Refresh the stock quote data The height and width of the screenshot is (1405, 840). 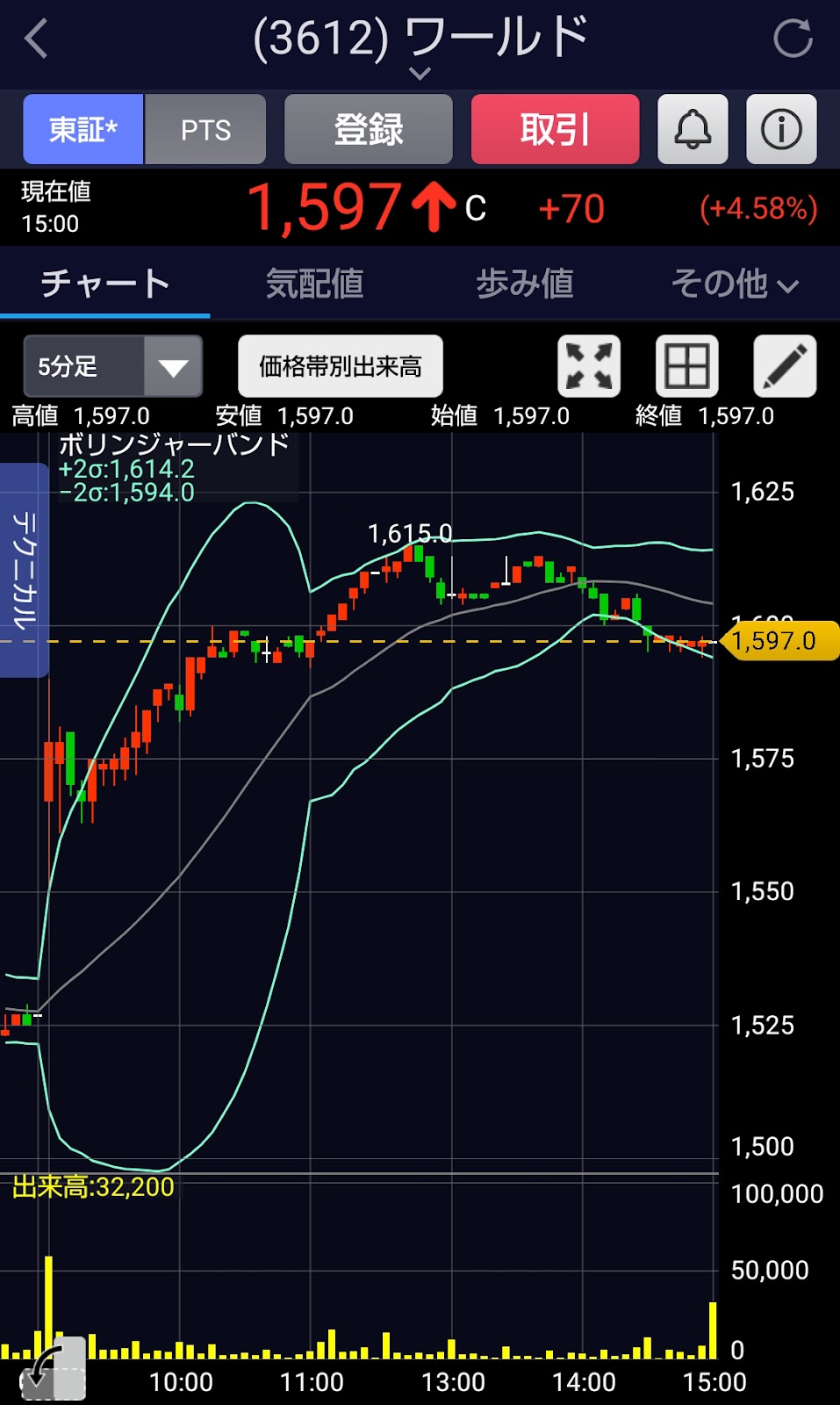tap(792, 40)
